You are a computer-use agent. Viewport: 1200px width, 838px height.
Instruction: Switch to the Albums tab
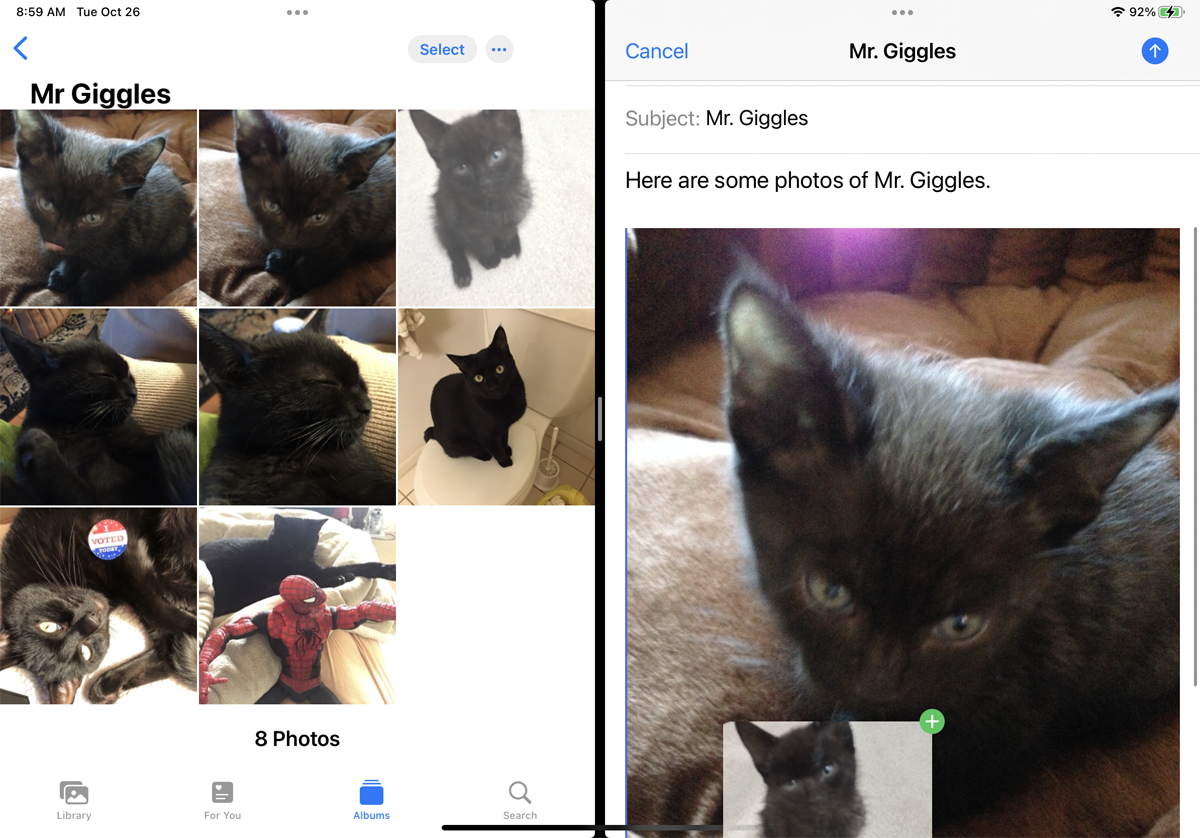click(x=371, y=800)
